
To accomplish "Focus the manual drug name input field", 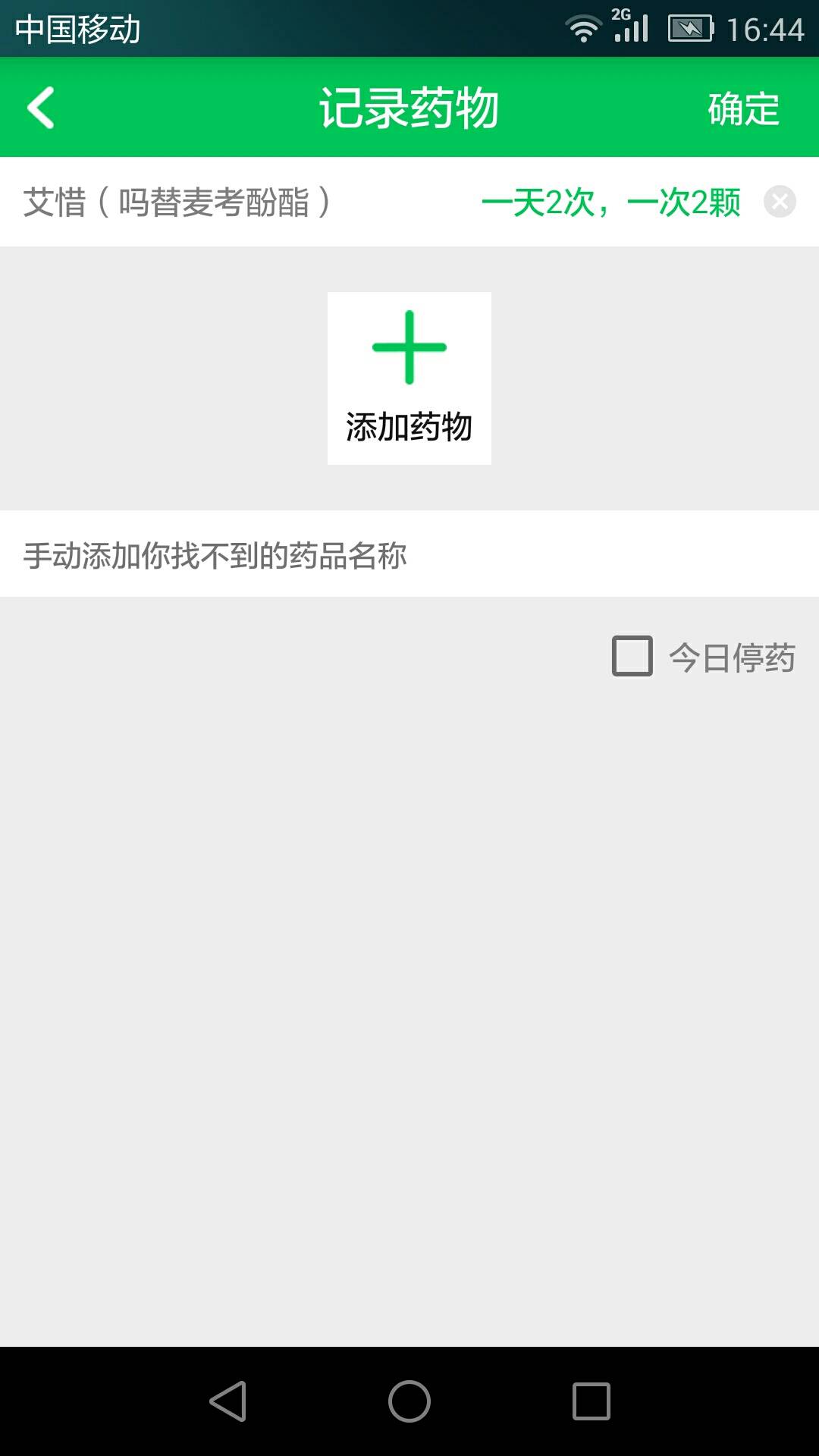I will coord(409,555).
